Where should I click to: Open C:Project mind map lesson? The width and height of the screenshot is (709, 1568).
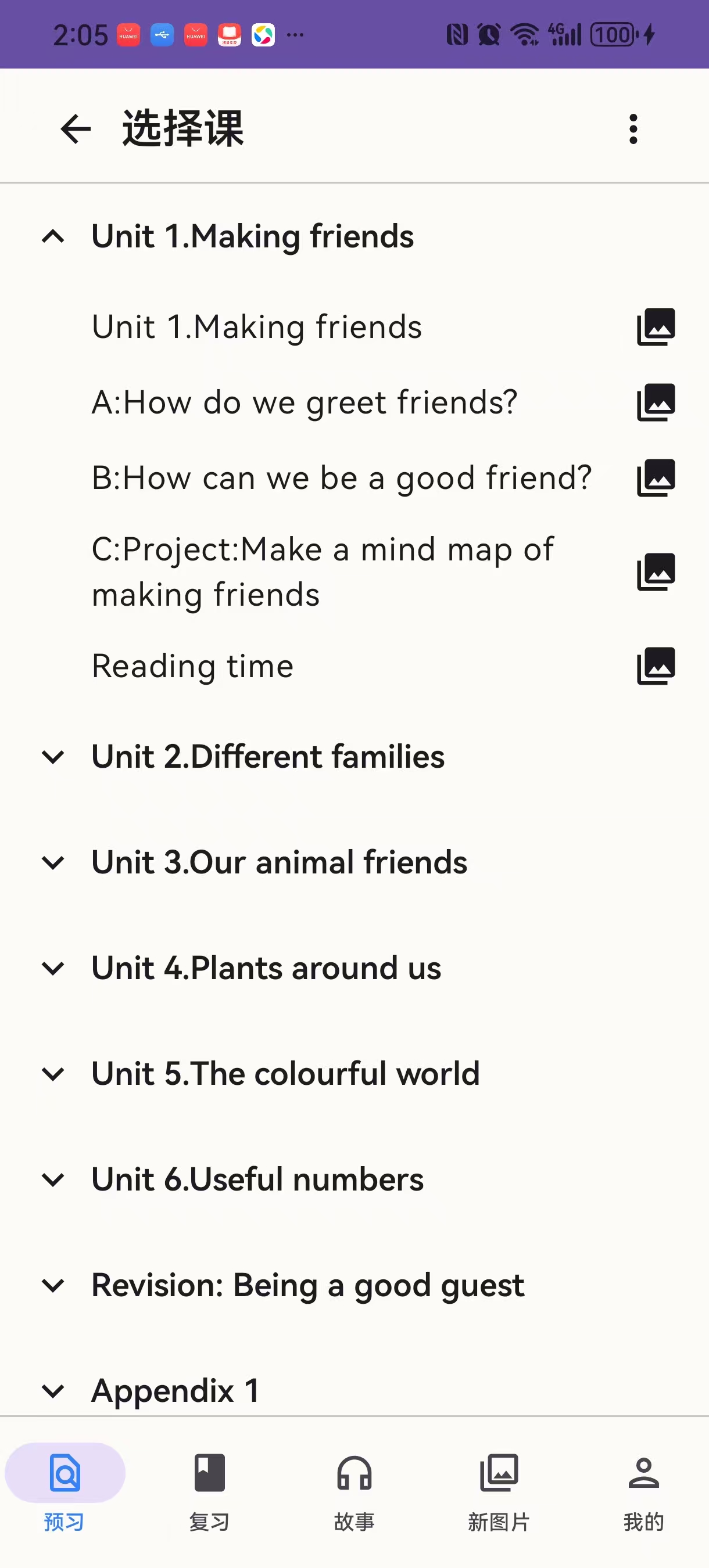tap(323, 571)
